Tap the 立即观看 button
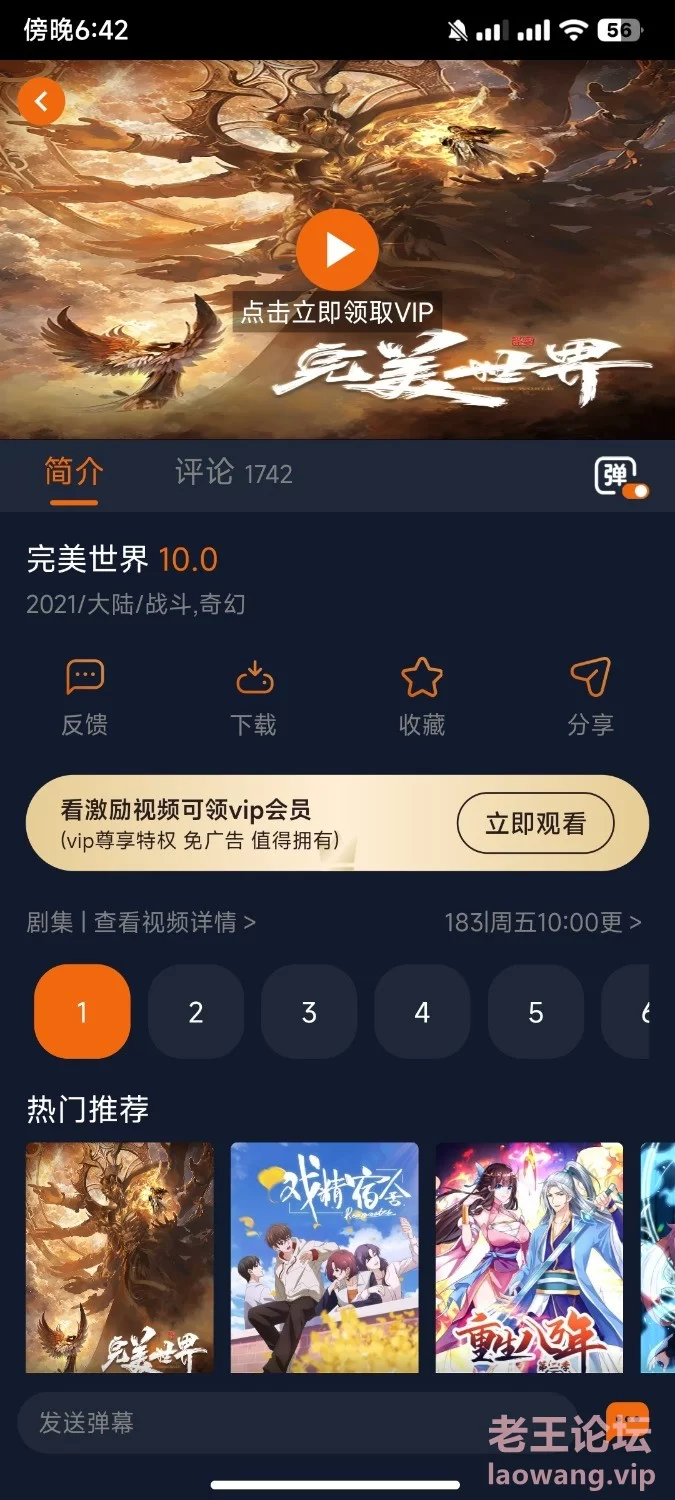The width and height of the screenshot is (675, 1500). [535, 824]
